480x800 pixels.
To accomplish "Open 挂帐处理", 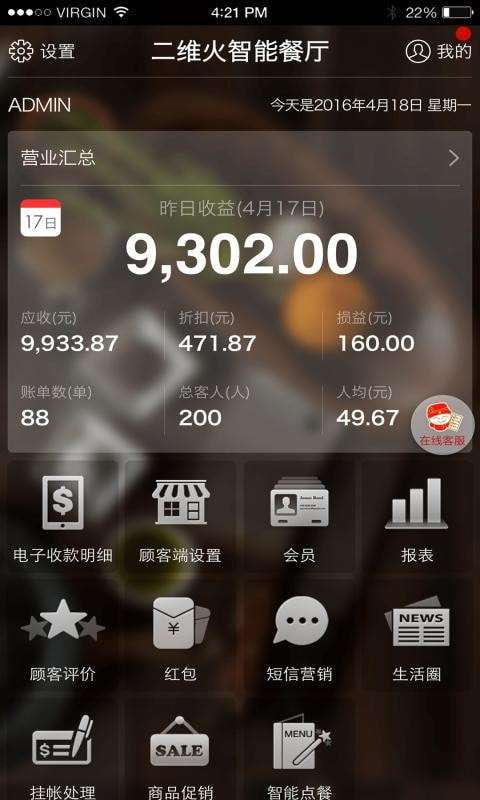I will pos(63,750).
